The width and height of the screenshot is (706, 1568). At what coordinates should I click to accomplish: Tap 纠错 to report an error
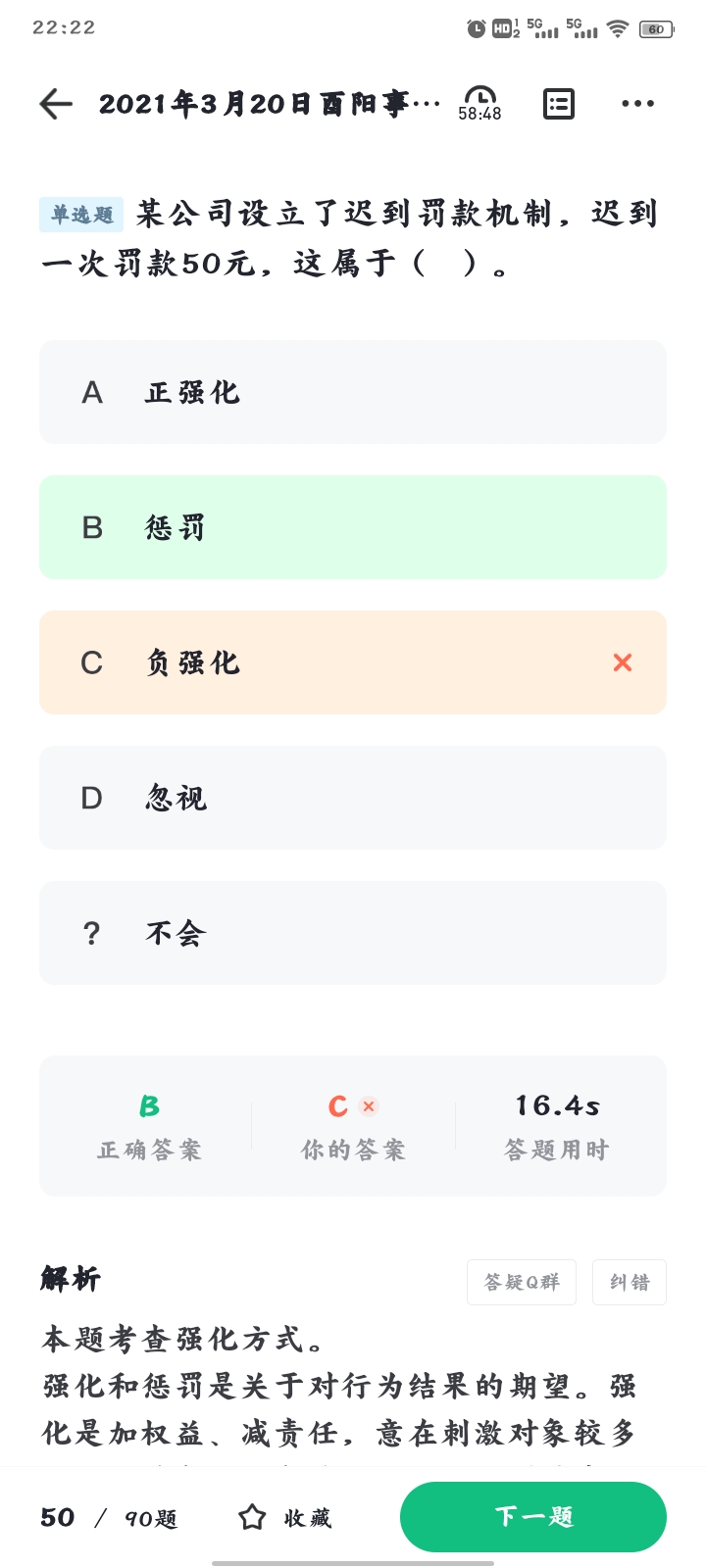[x=630, y=1282]
